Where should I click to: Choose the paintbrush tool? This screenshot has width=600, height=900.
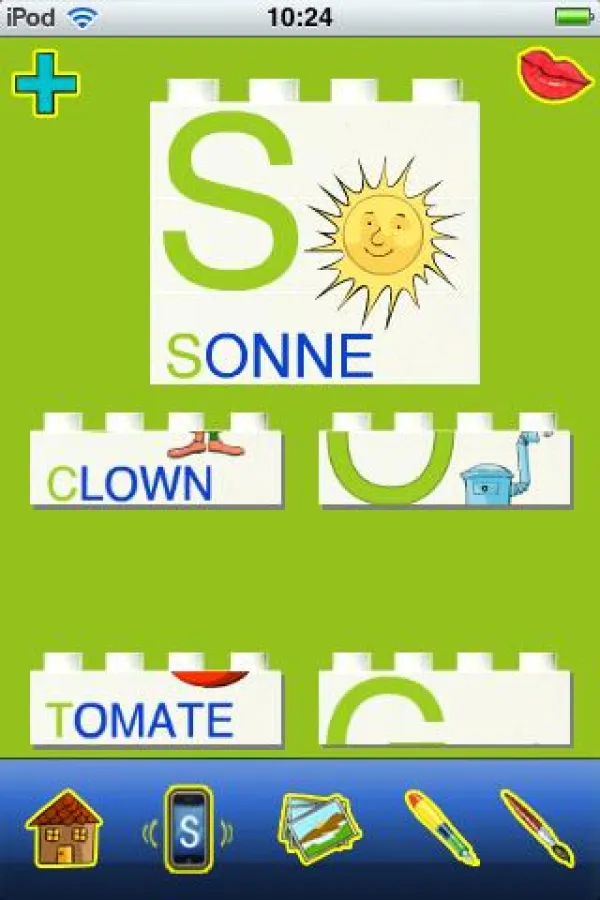(537, 827)
